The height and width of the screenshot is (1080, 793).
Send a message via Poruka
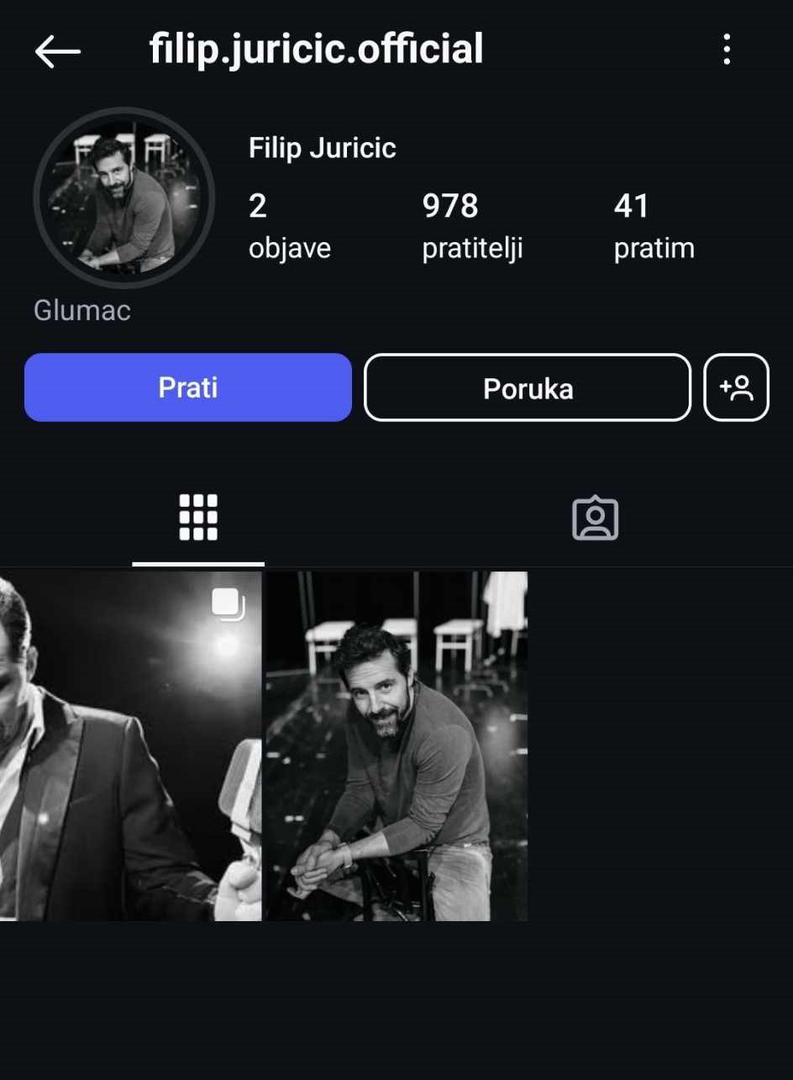coord(527,388)
